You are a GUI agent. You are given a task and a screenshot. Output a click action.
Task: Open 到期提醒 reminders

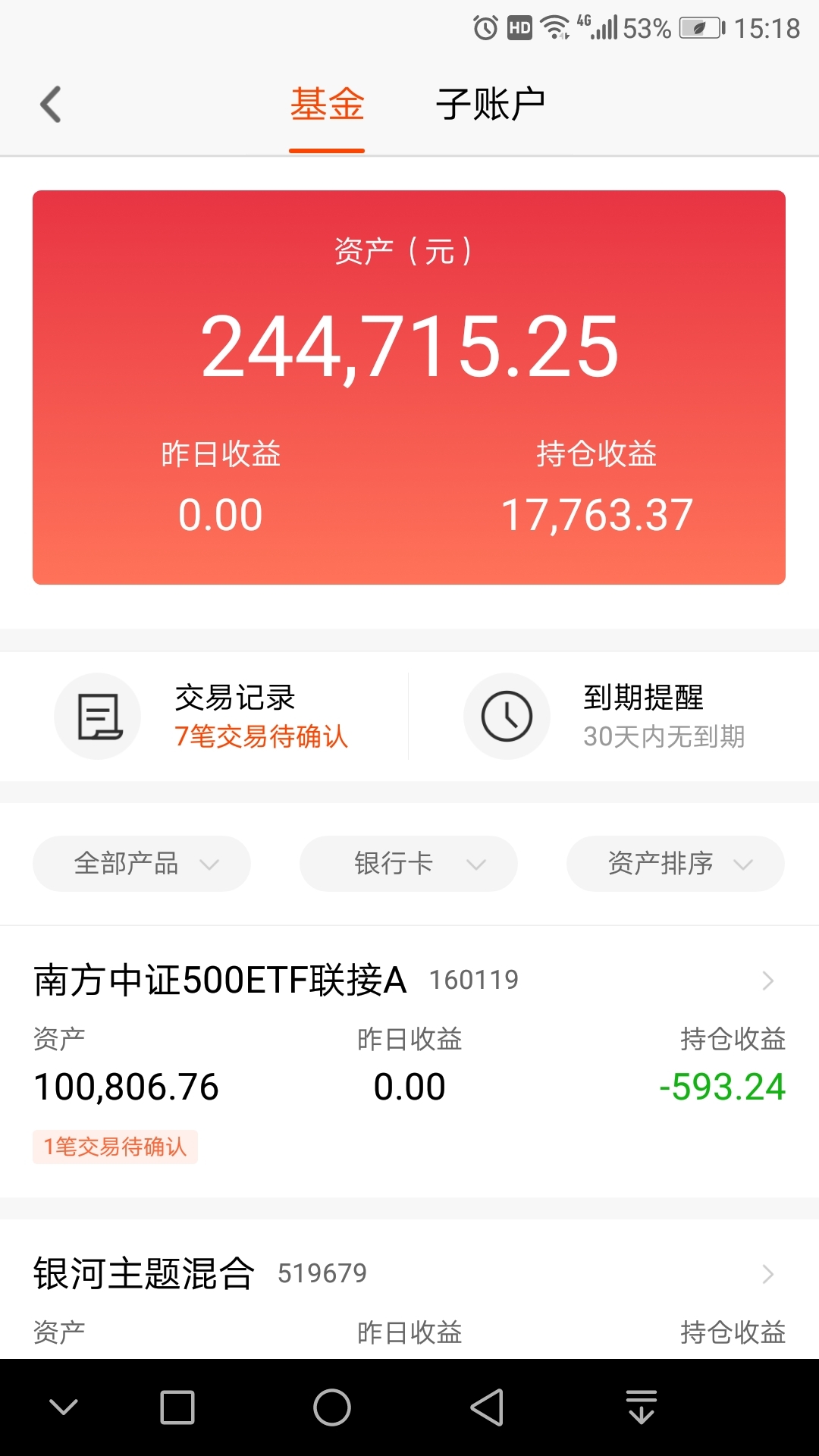point(614,717)
